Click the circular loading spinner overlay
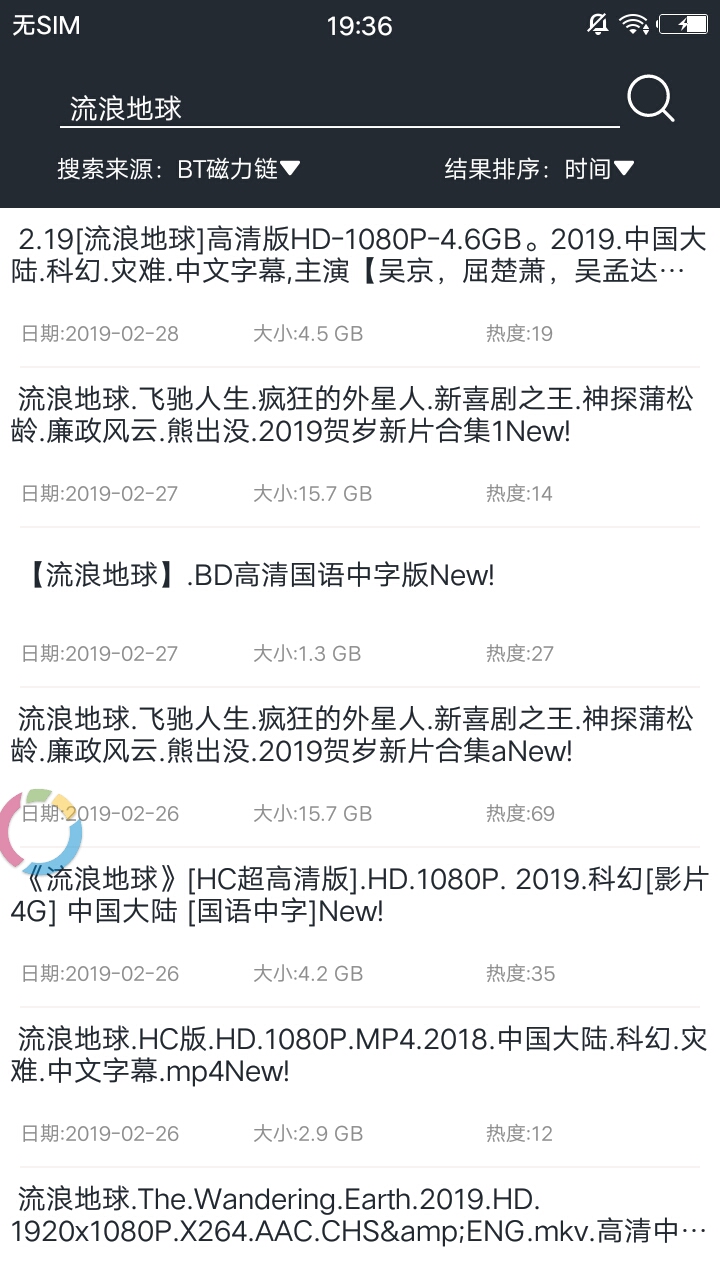This screenshot has height=1280, width=720. click(40, 830)
